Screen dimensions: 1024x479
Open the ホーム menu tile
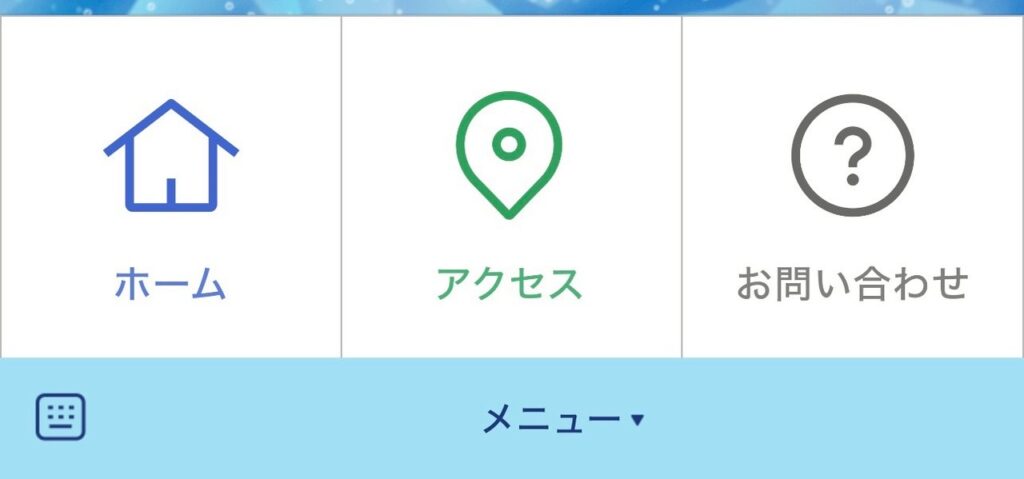pyautogui.click(x=170, y=190)
